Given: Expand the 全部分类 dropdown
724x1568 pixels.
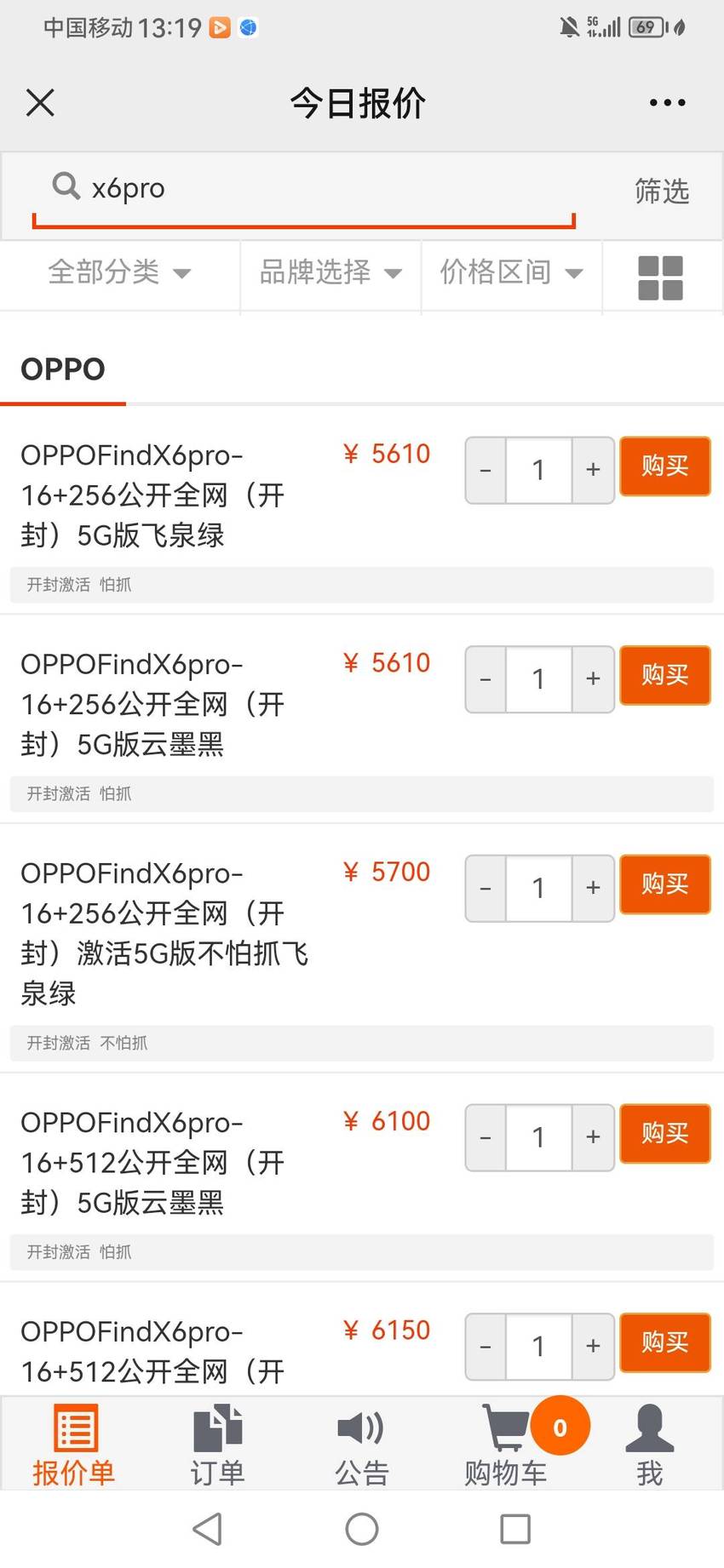Looking at the screenshot, I should point(119,272).
